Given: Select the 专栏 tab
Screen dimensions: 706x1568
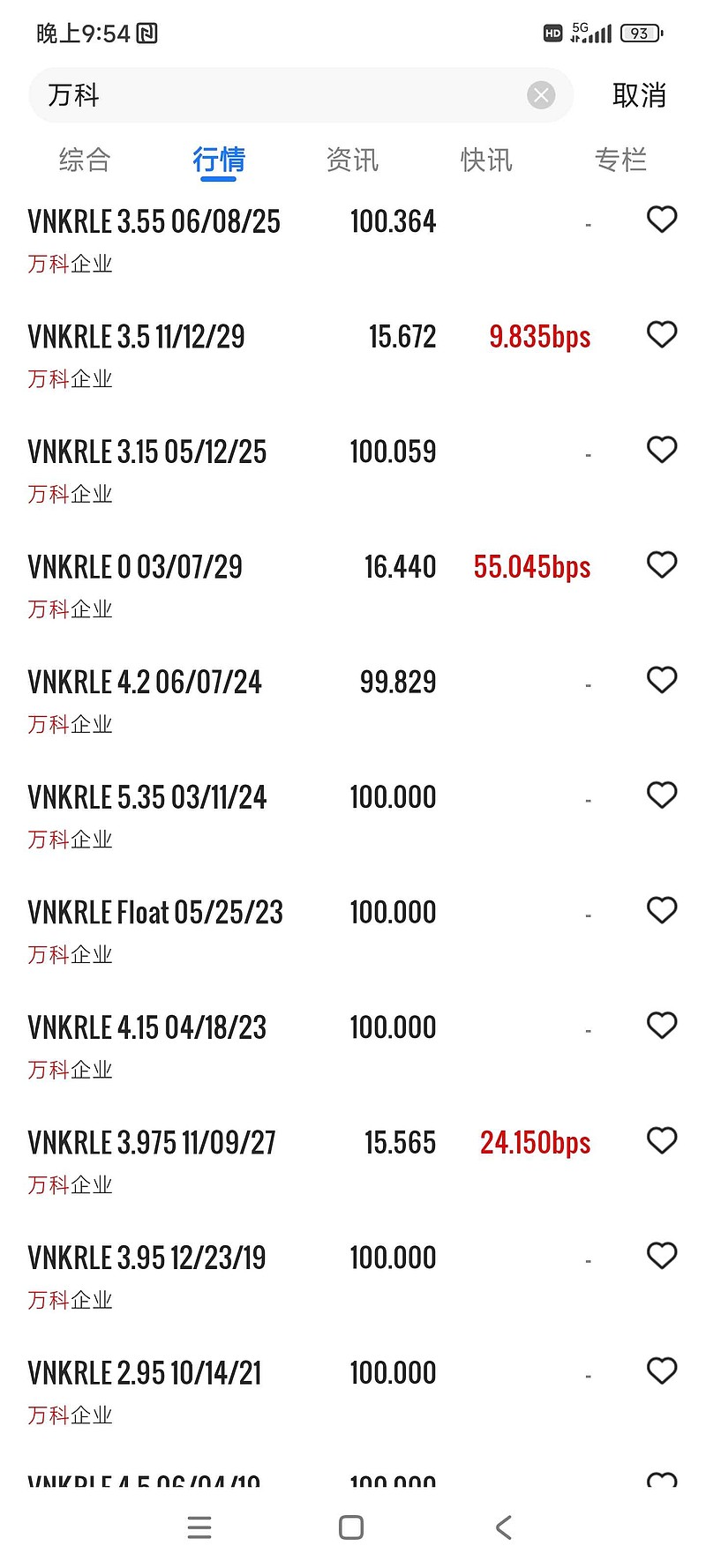Looking at the screenshot, I should [620, 160].
